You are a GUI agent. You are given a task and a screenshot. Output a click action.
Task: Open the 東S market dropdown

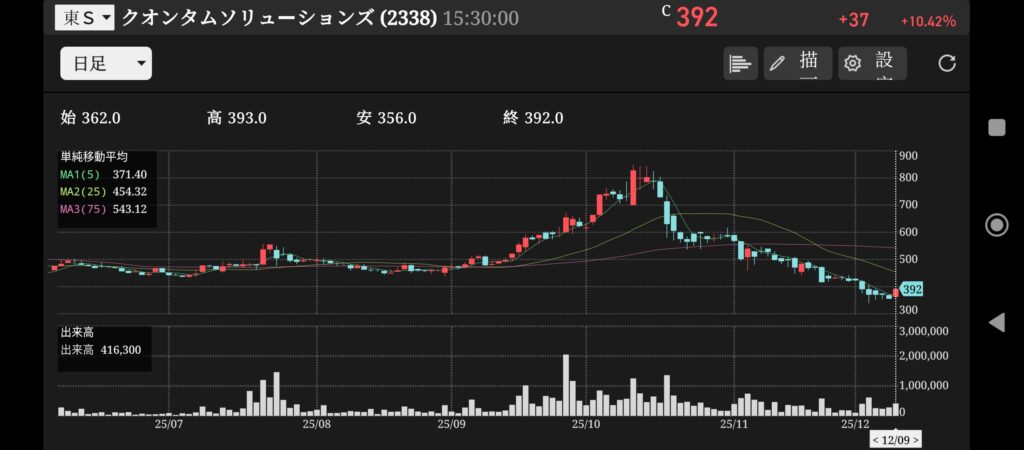84,17
